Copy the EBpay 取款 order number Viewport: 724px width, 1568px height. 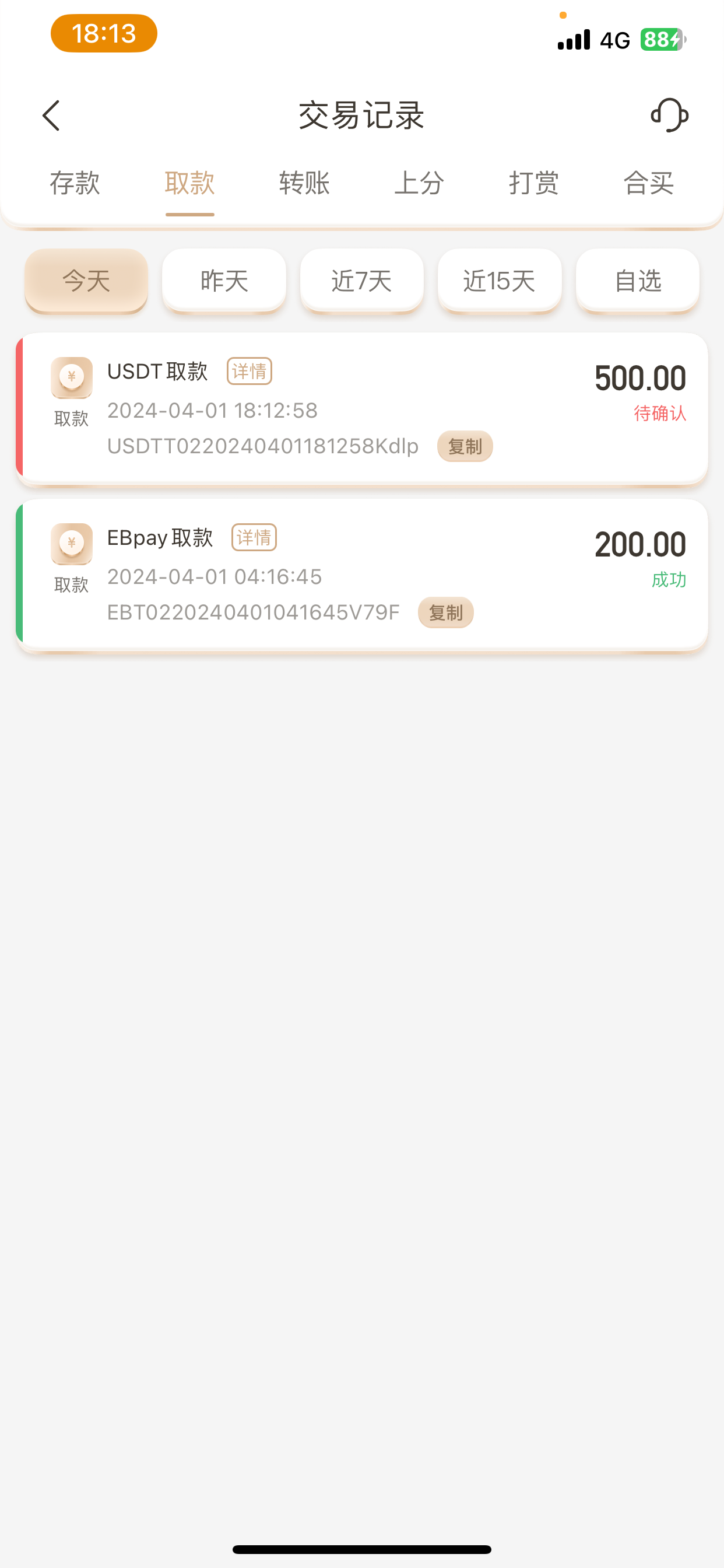tap(446, 612)
